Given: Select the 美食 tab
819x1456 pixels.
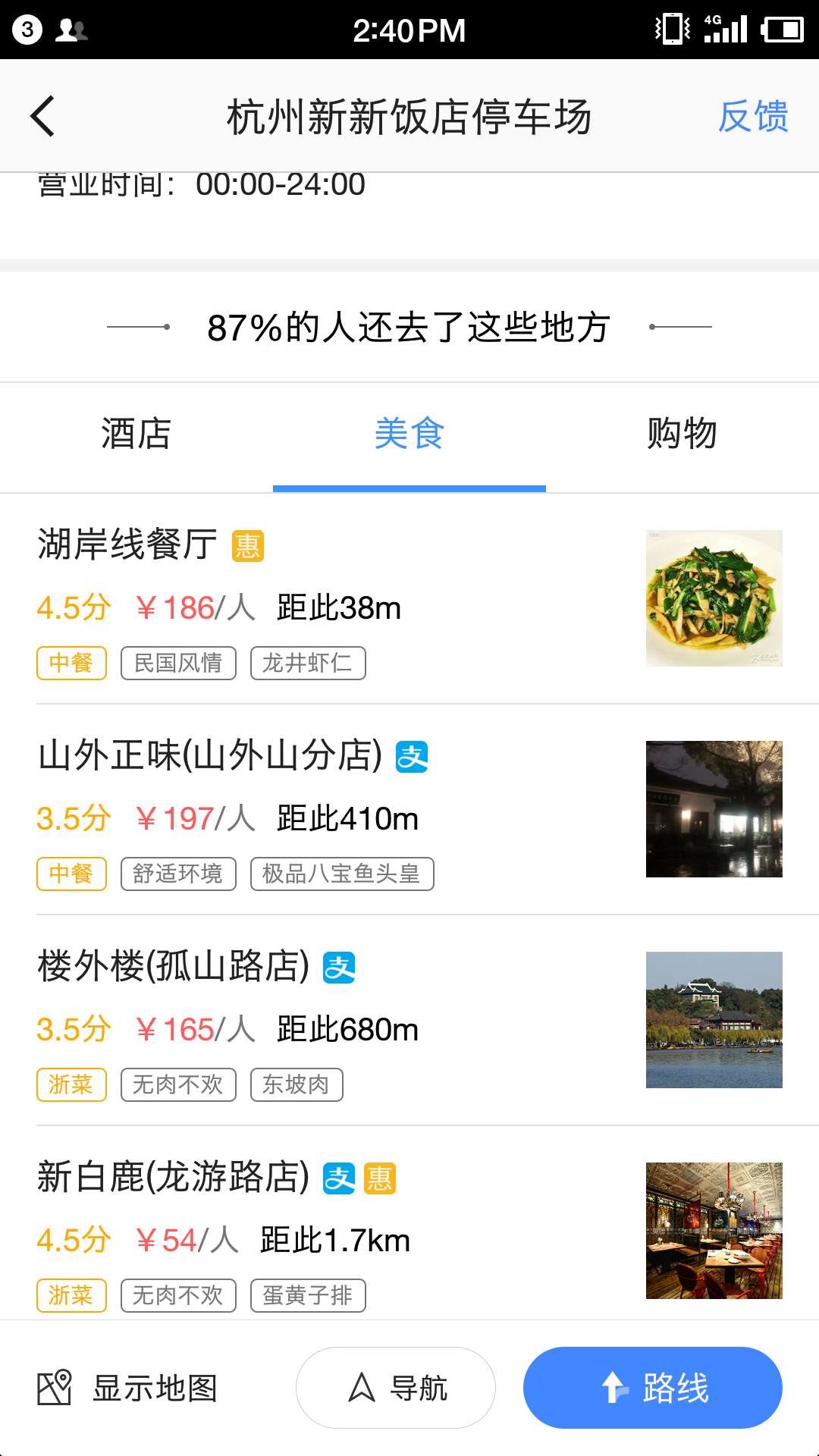Looking at the screenshot, I should 409,434.
